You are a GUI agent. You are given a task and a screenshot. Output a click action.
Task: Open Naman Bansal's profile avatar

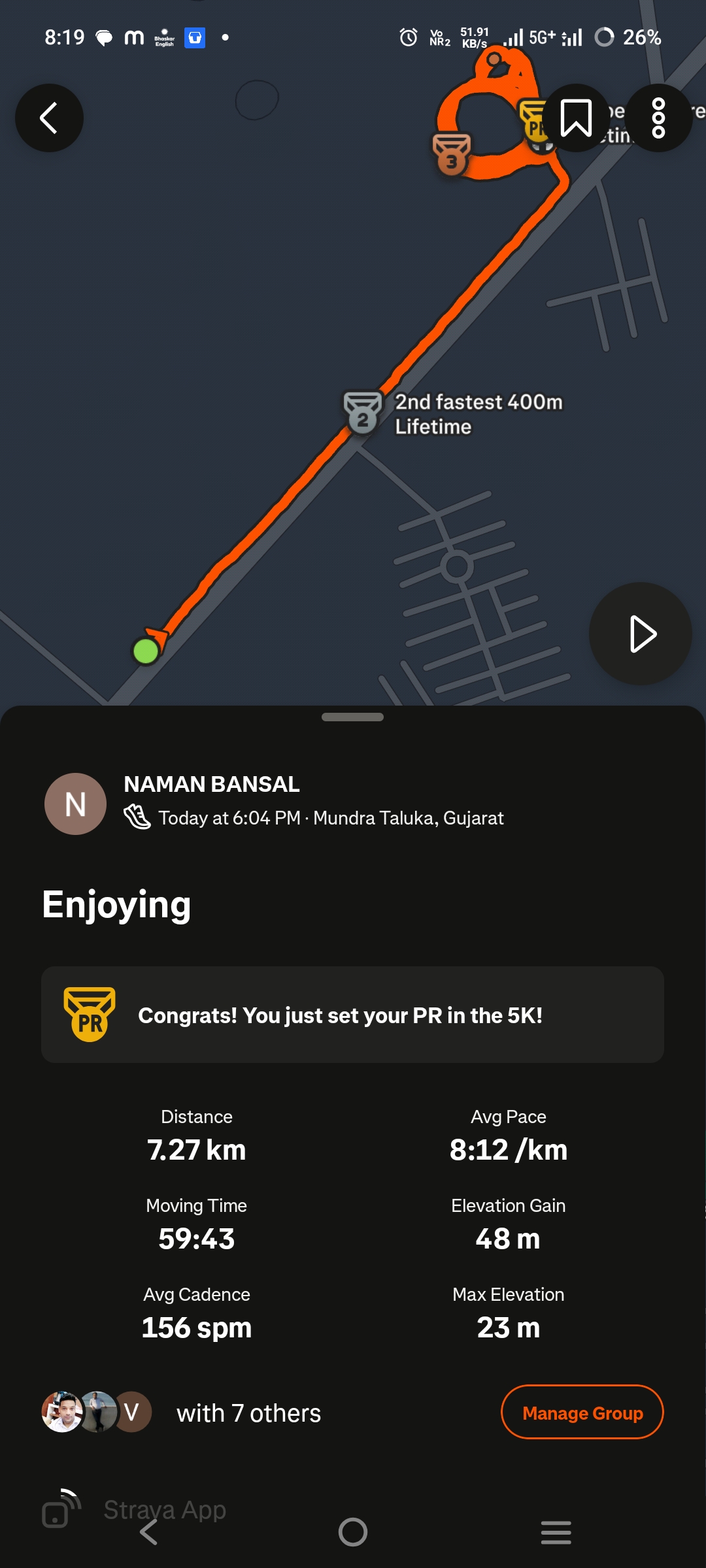tap(75, 804)
